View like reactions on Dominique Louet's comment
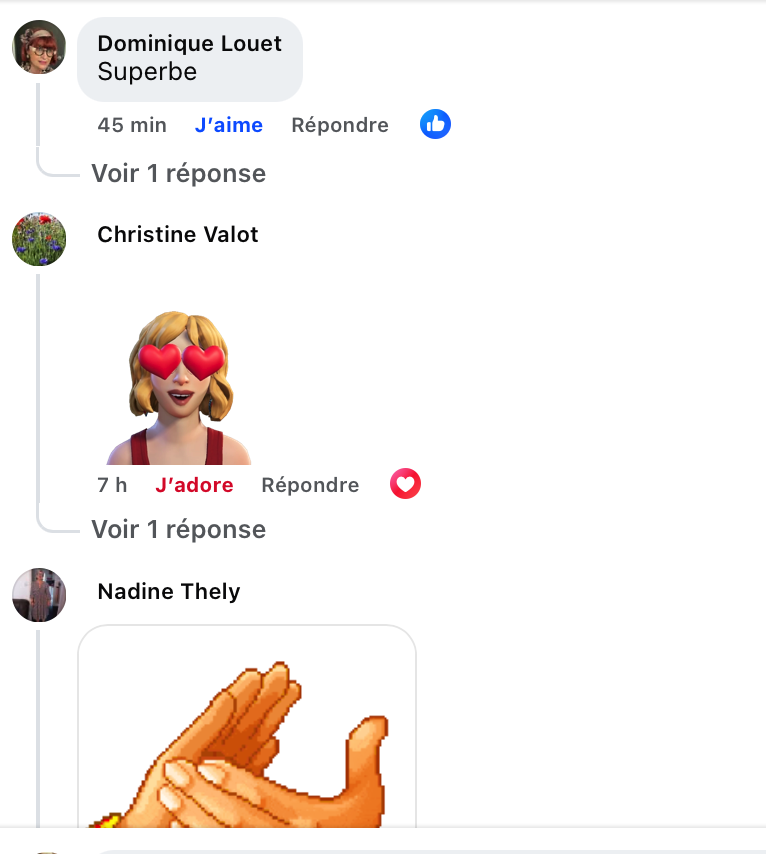 pos(436,125)
